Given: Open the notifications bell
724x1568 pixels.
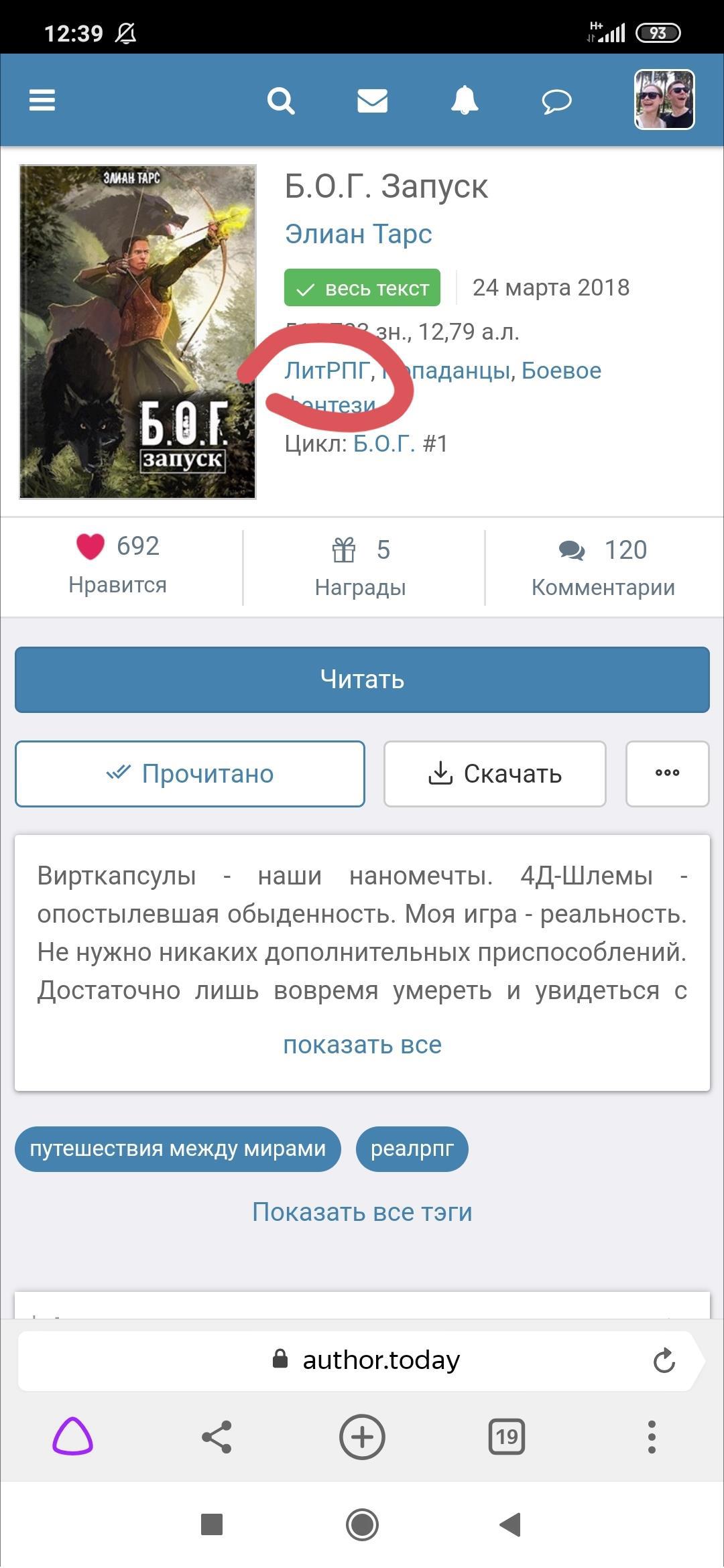Looking at the screenshot, I should click(464, 101).
